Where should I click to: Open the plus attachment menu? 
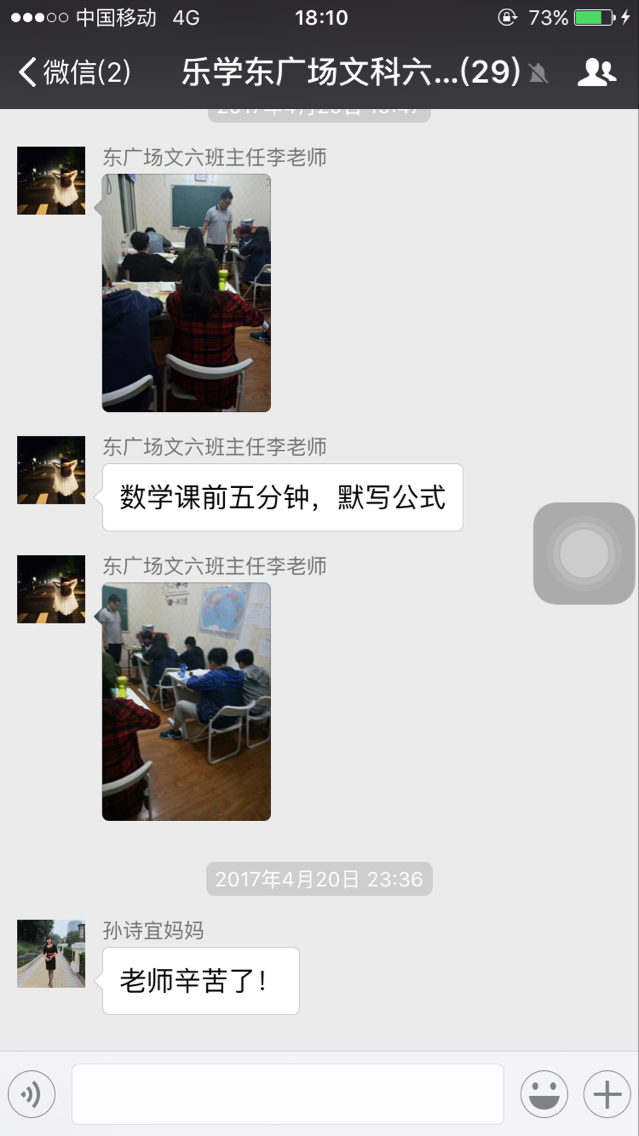(607, 1094)
